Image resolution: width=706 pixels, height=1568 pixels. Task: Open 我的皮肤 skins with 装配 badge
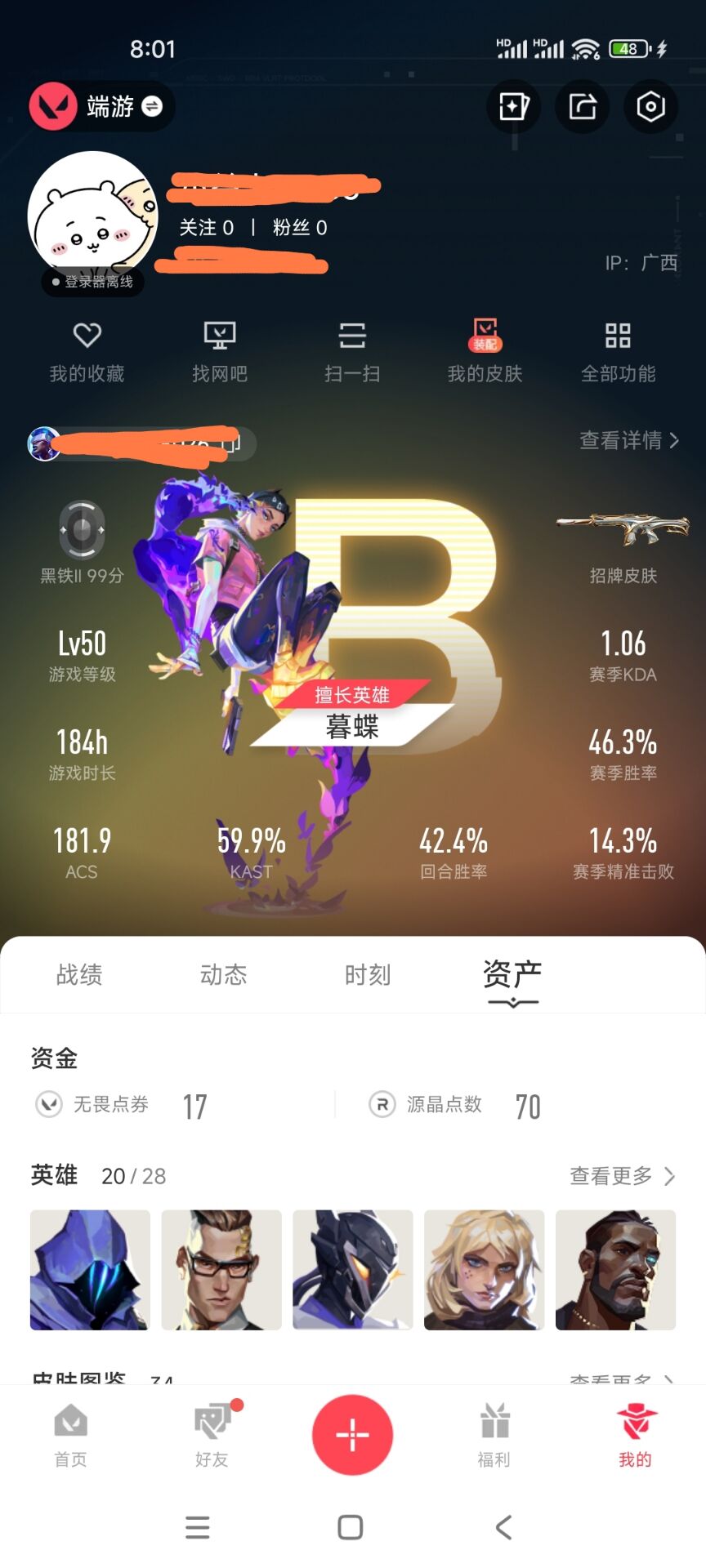pos(485,350)
